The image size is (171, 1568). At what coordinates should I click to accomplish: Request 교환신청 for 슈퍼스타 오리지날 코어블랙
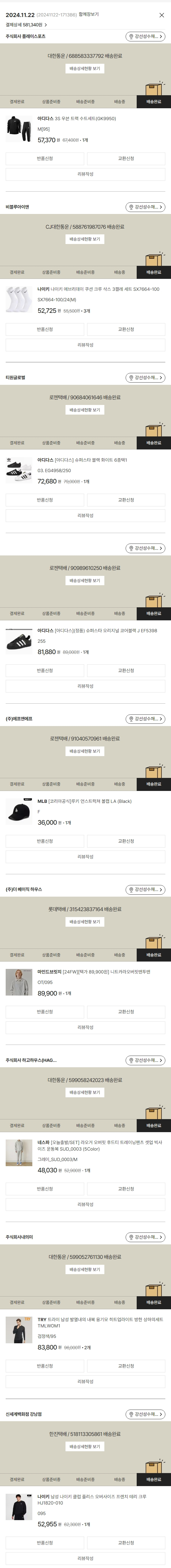tap(126, 671)
